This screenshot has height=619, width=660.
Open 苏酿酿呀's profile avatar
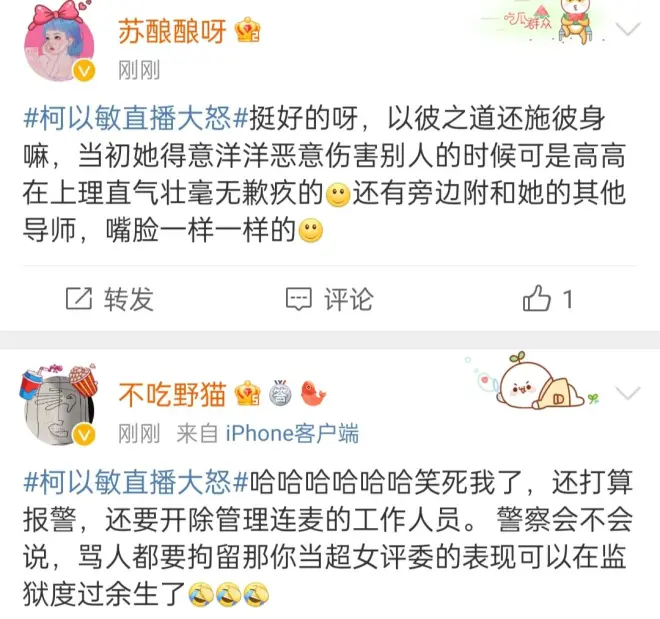tap(58, 47)
